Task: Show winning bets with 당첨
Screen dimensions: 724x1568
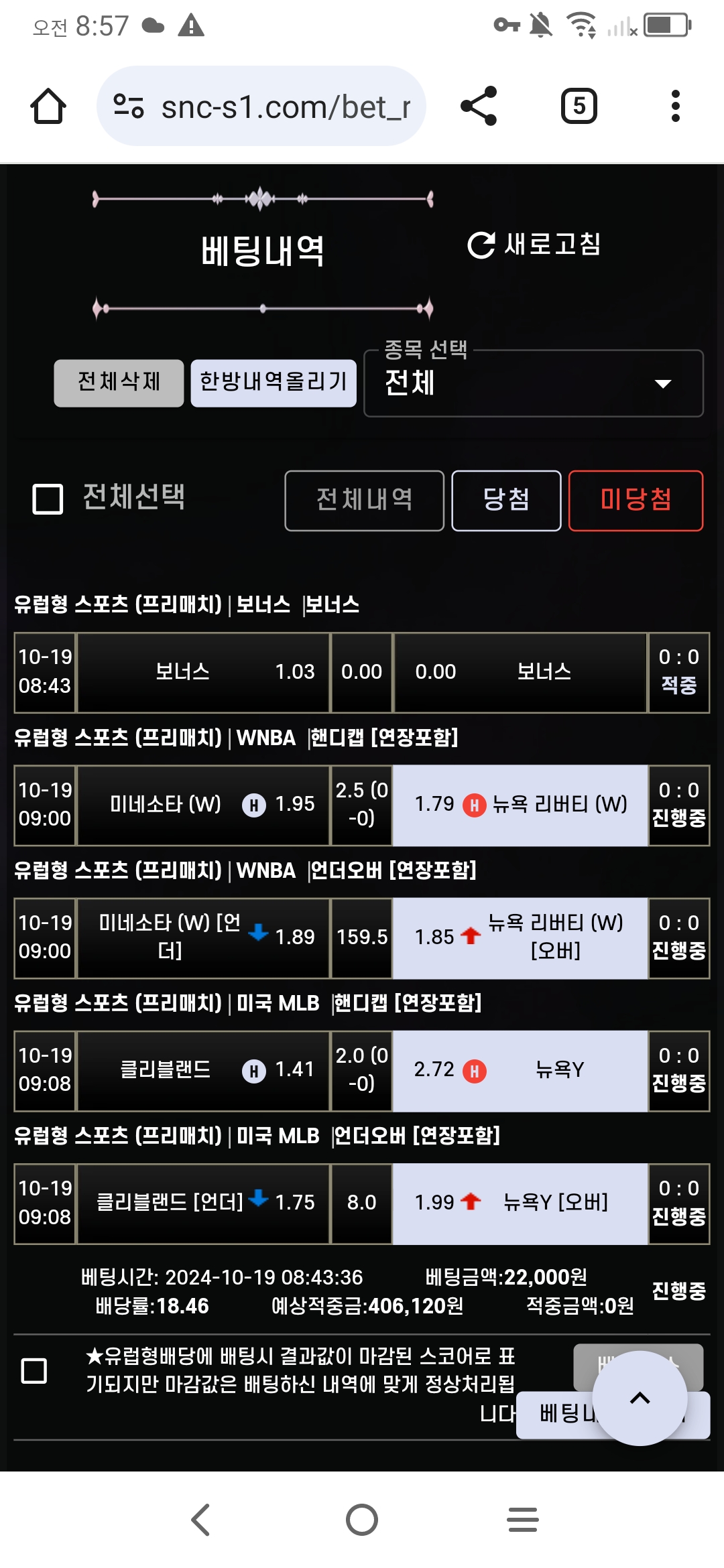Action: coord(506,501)
